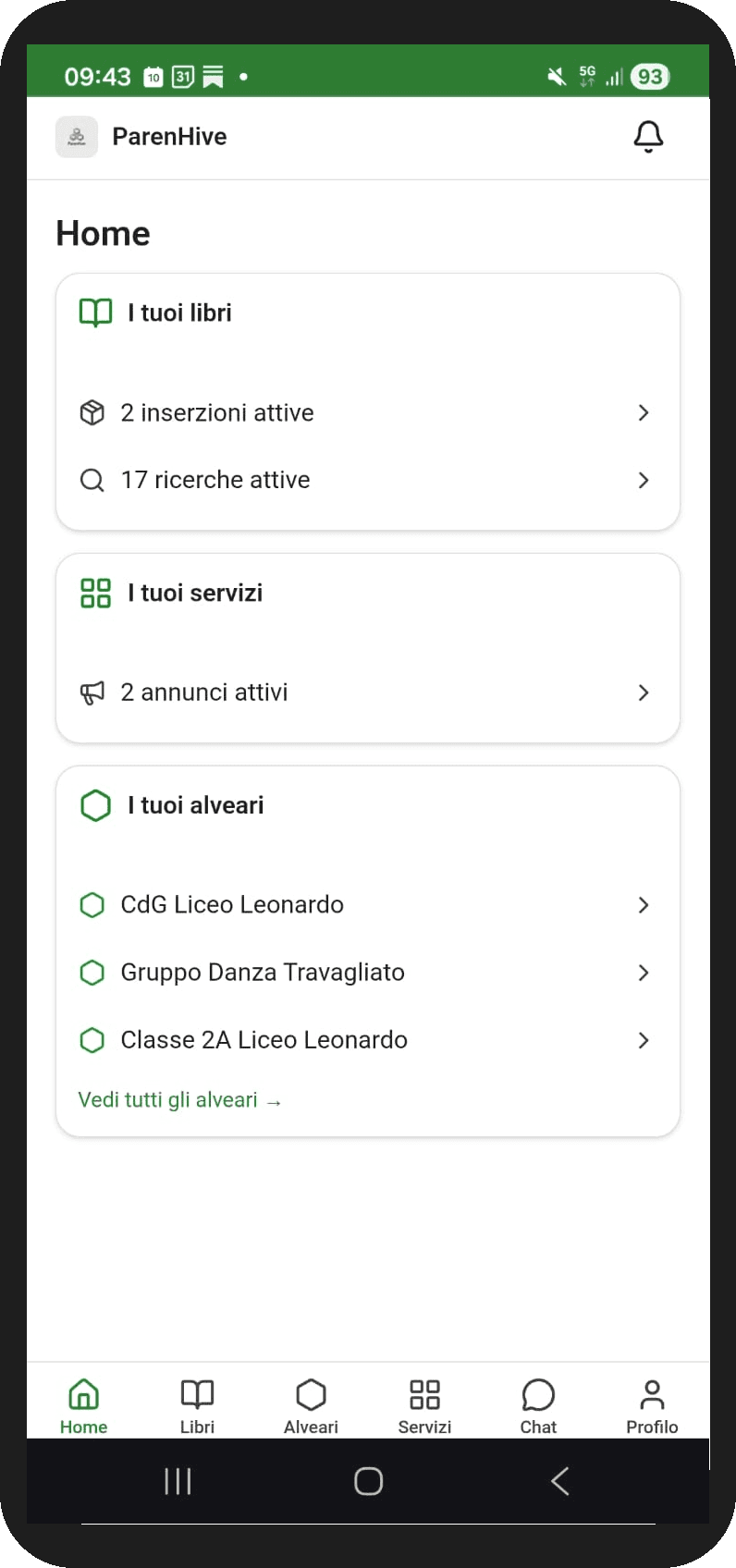
Task: Open the Alveari hexagon icon
Action: [311, 1396]
